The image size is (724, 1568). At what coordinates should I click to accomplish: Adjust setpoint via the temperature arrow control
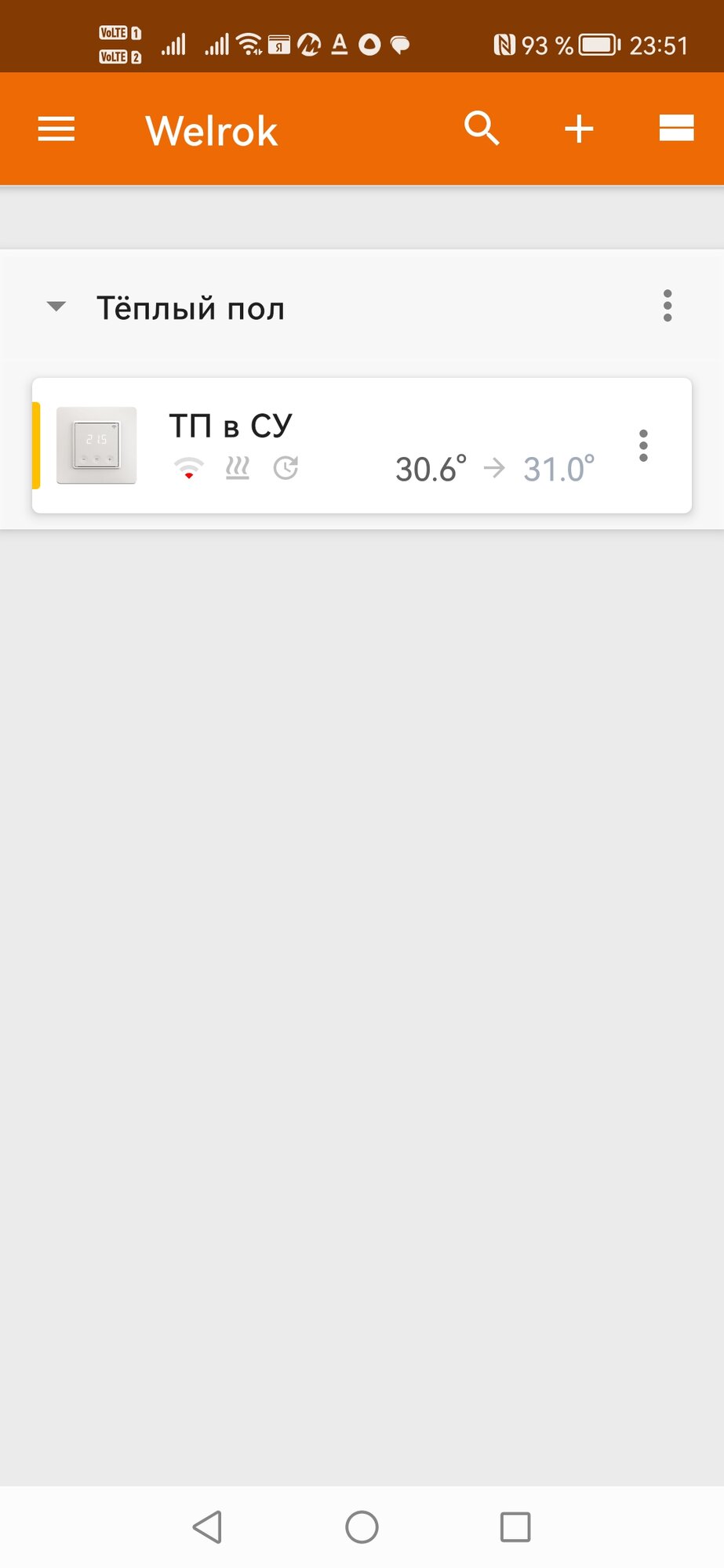click(497, 468)
